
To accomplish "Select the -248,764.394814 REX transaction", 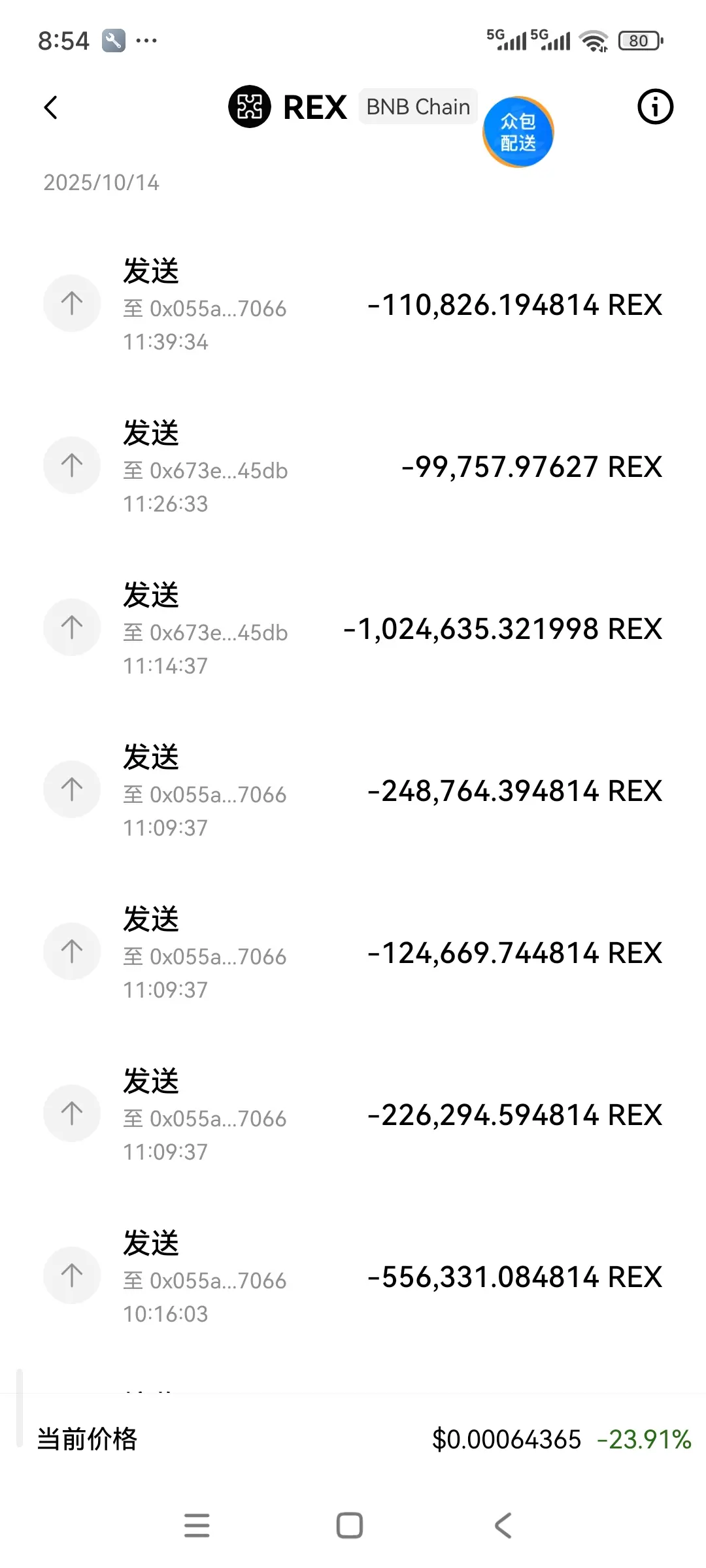I will pyautogui.click(x=353, y=791).
